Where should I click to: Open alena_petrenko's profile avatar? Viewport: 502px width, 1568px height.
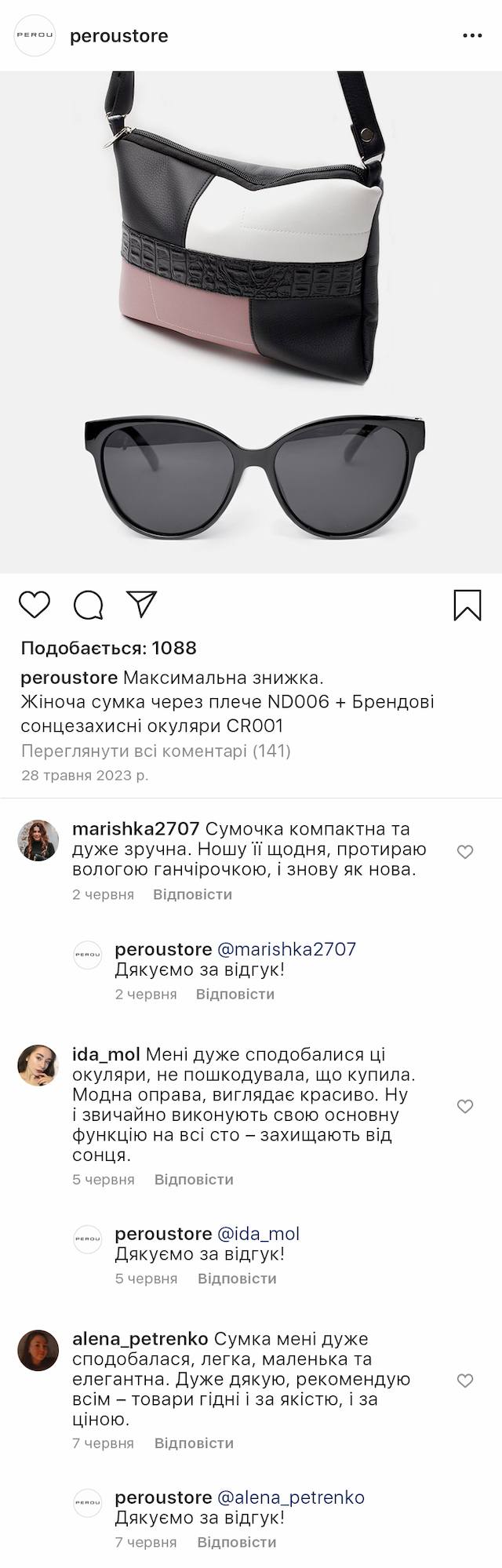pos(38,1350)
